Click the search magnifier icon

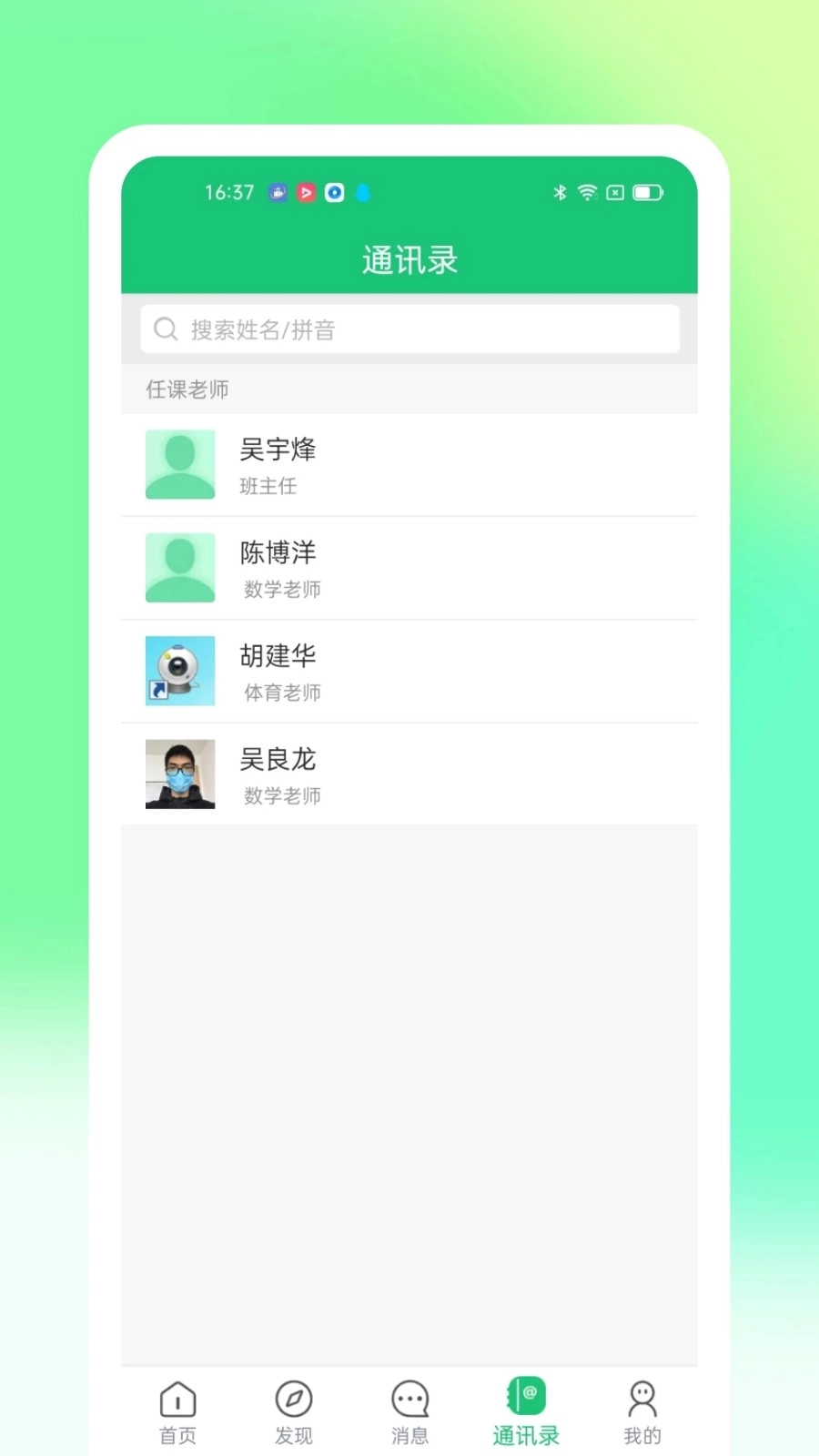(166, 329)
